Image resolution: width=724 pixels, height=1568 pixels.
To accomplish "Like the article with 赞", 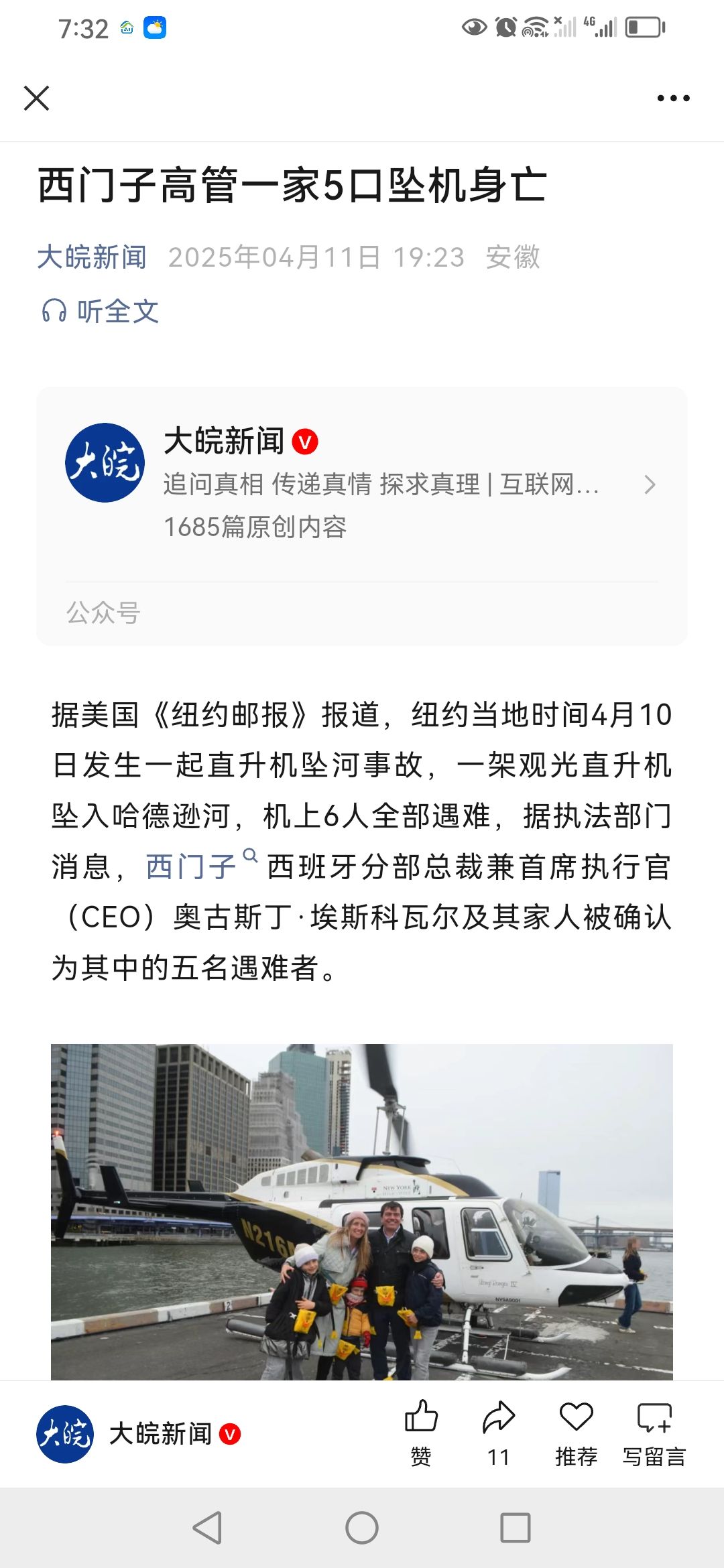I will coord(421,1433).
